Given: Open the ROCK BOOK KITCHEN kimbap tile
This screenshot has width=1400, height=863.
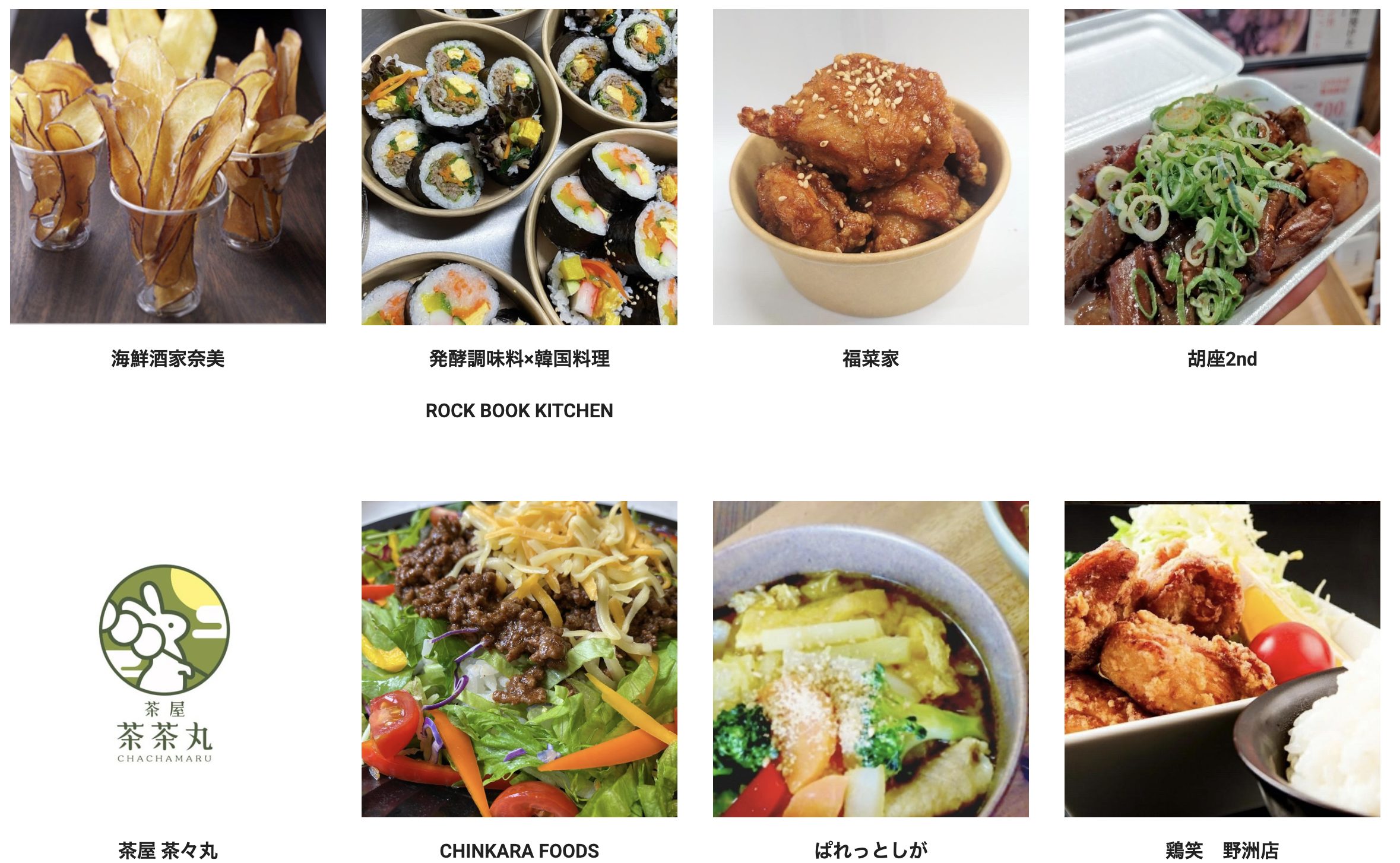Looking at the screenshot, I should pyautogui.click(x=519, y=167).
